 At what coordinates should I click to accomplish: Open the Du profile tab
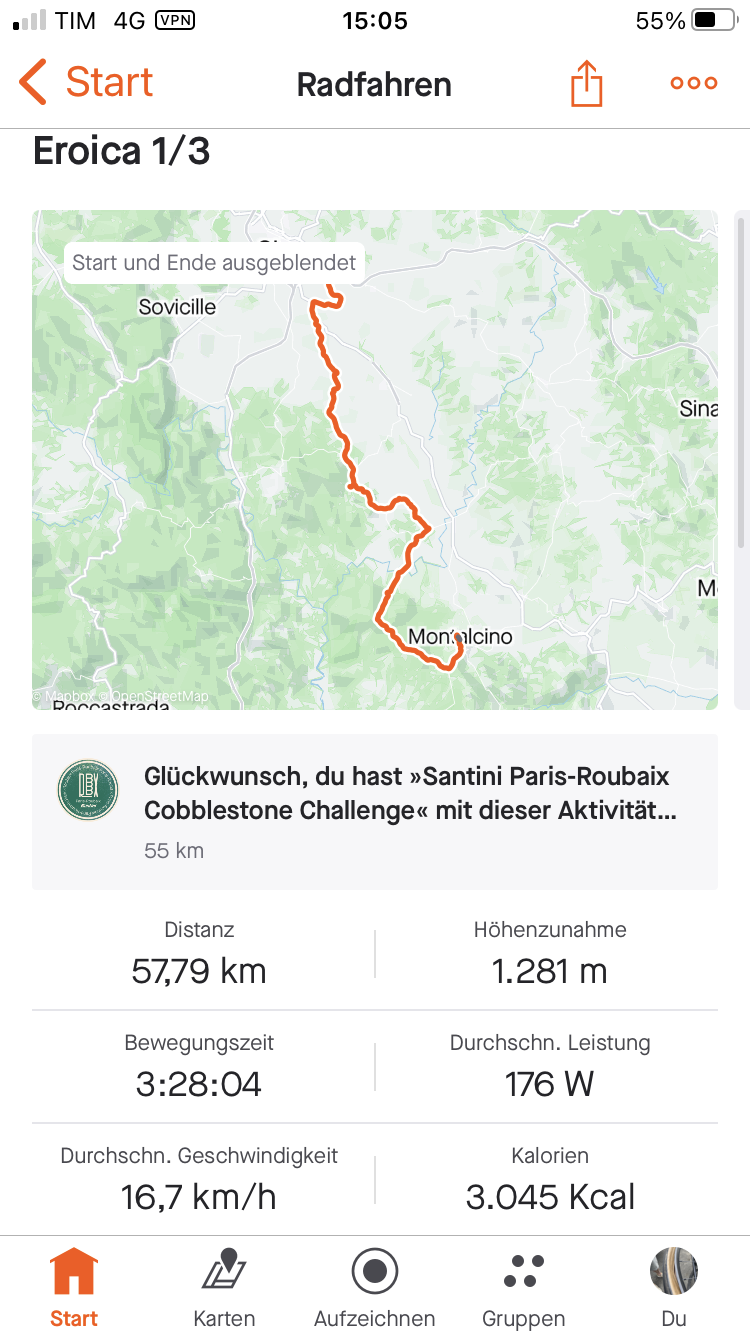pos(674,1288)
